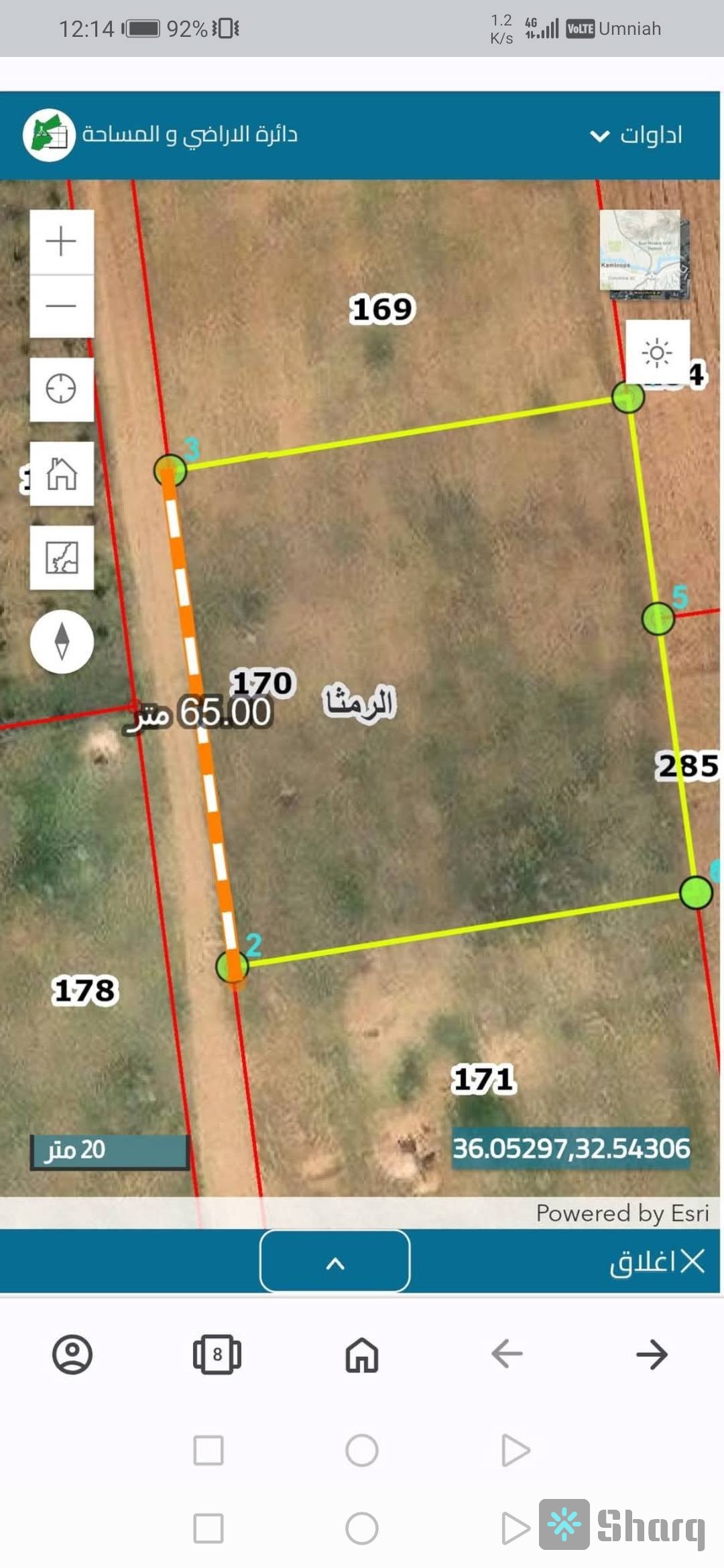Open the browser profile icon
The height and width of the screenshot is (1568, 724).
click(x=72, y=1355)
